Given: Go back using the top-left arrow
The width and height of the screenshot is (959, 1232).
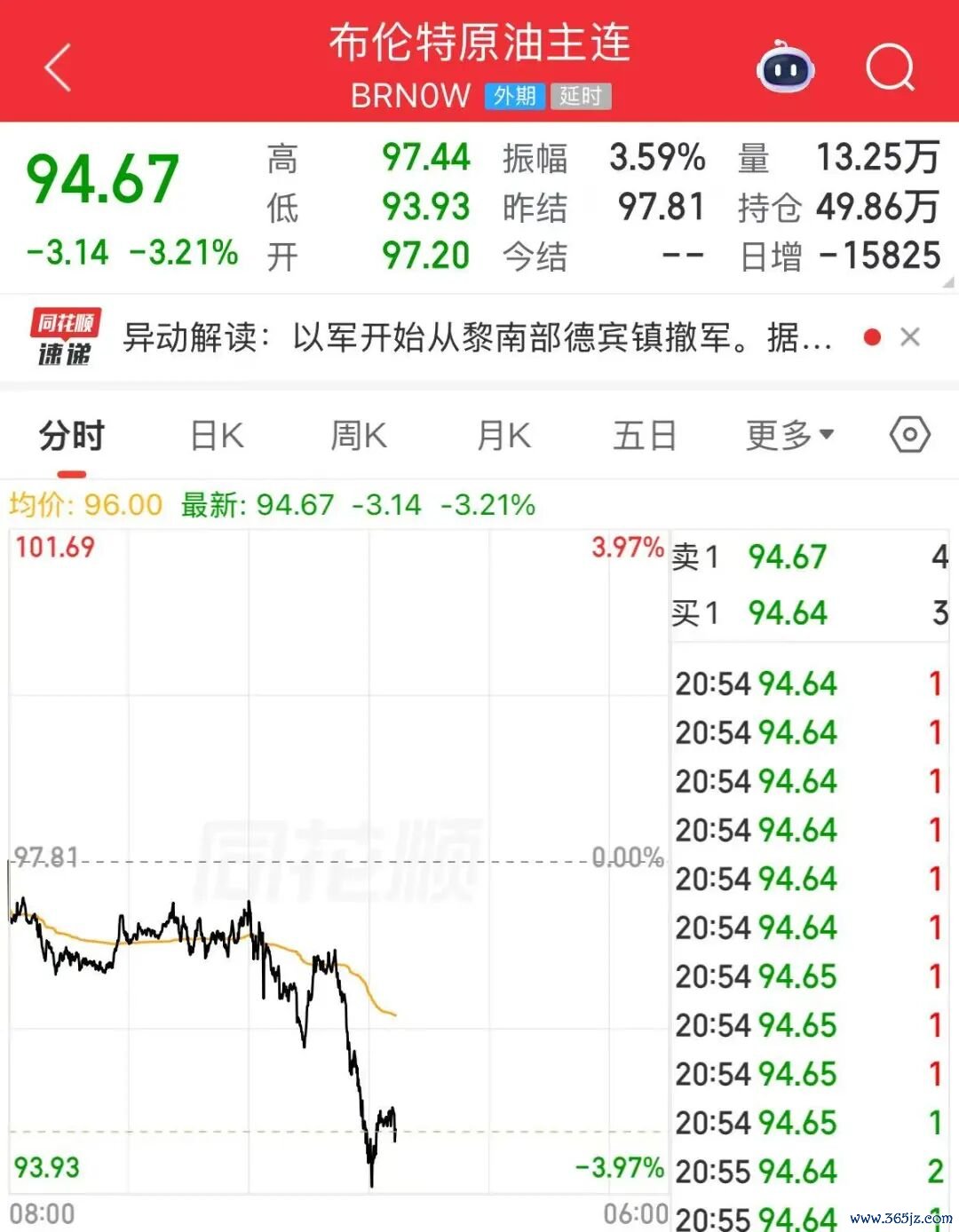Looking at the screenshot, I should [x=58, y=67].
